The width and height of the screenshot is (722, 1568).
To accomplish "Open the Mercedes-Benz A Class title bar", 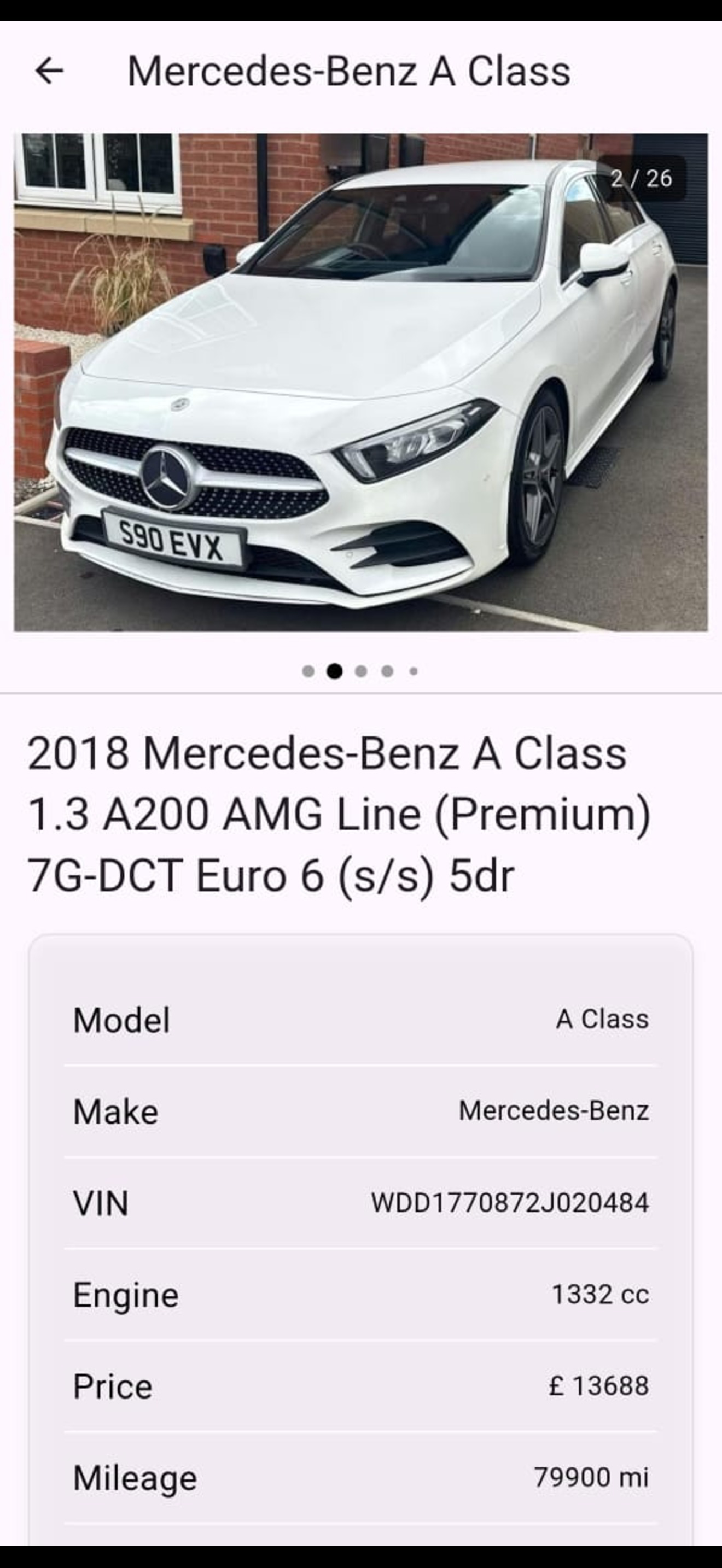I will (x=350, y=72).
